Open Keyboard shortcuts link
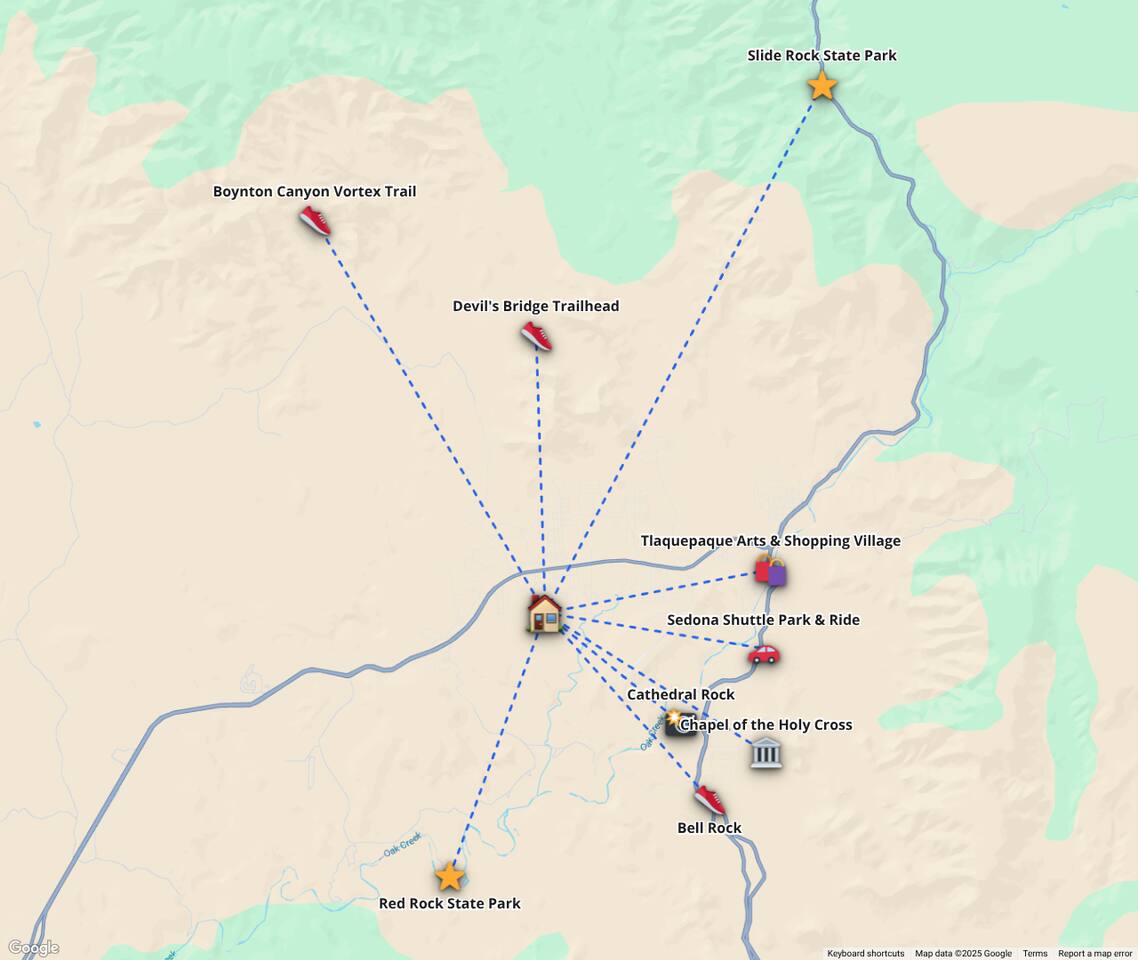The width and height of the screenshot is (1138, 960). coord(865,953)
